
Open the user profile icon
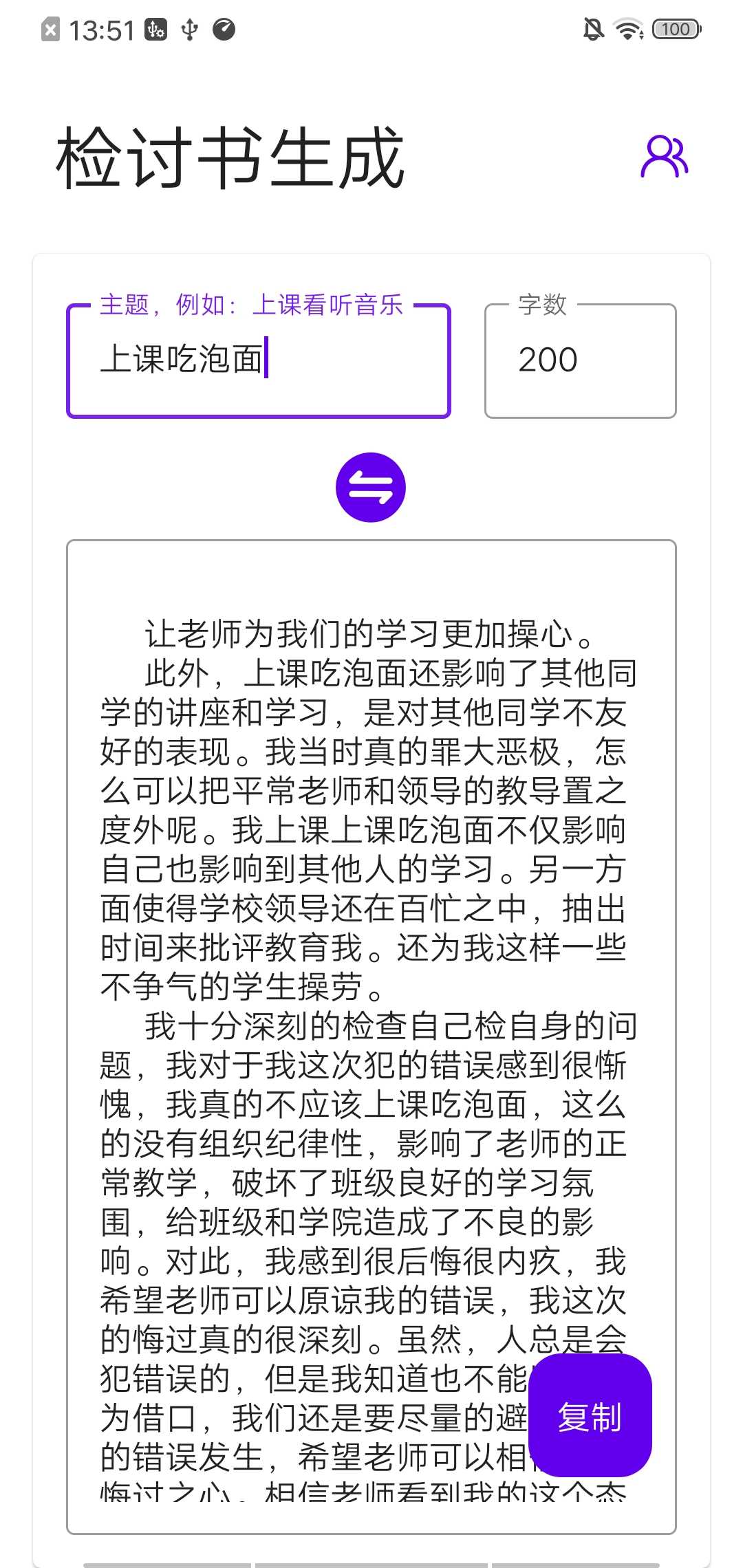pyautogui.click(x=664, y=157)
